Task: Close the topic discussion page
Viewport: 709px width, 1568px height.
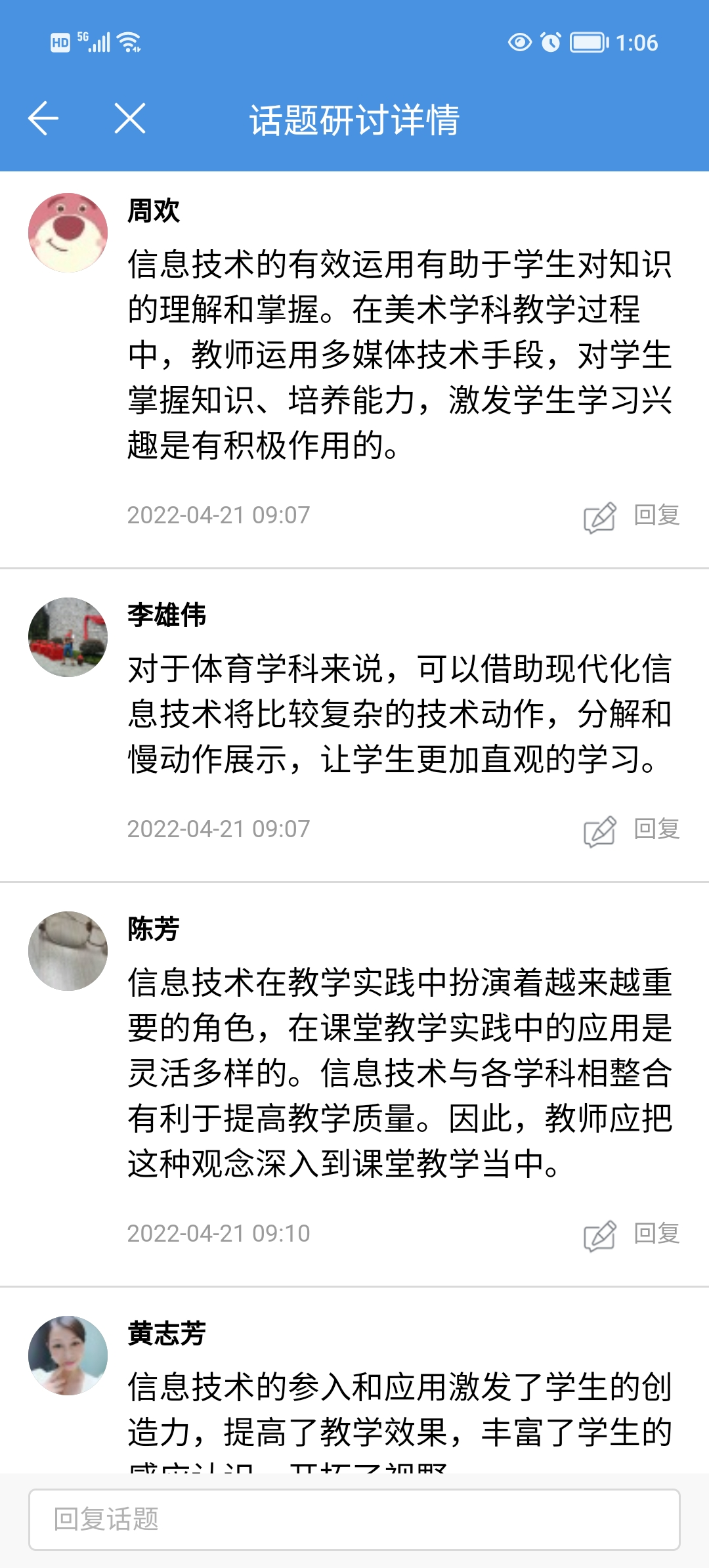Action: [130, 119]
